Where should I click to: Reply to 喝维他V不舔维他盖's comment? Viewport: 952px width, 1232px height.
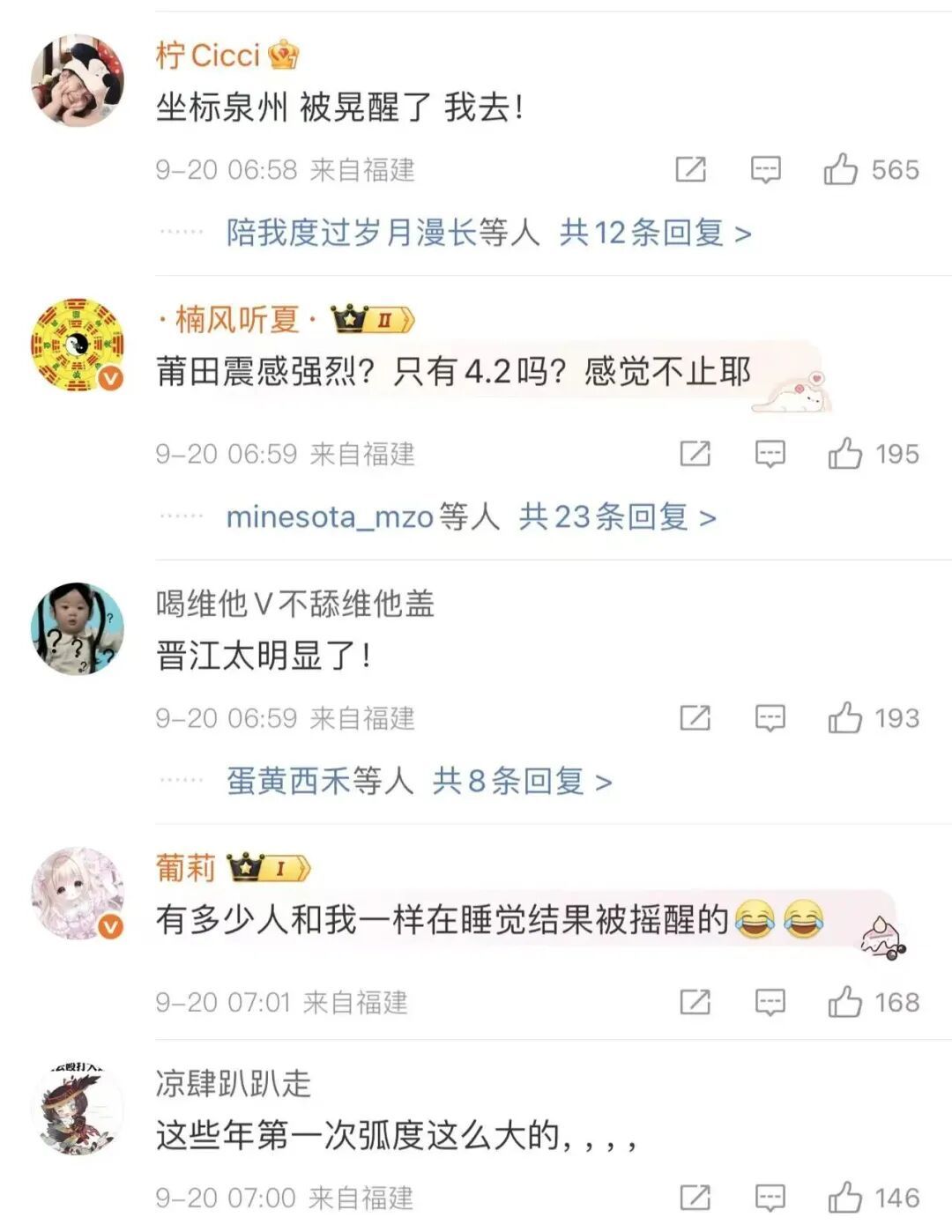pyautogui.click(x=770, y=718)
